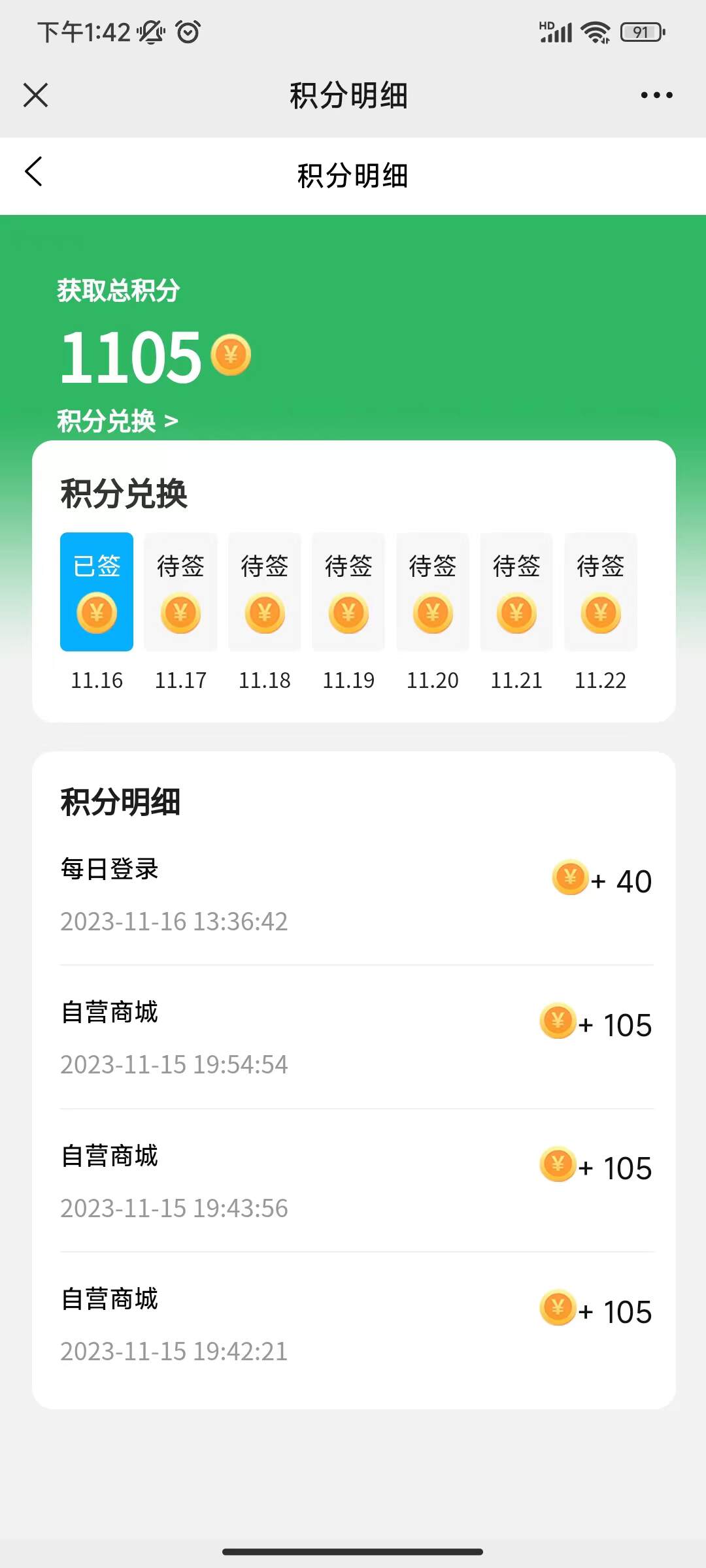The width and height of the screenshot is (706, 1568).
Task: Open the 积分兑换 link
Action: (118, 421)
